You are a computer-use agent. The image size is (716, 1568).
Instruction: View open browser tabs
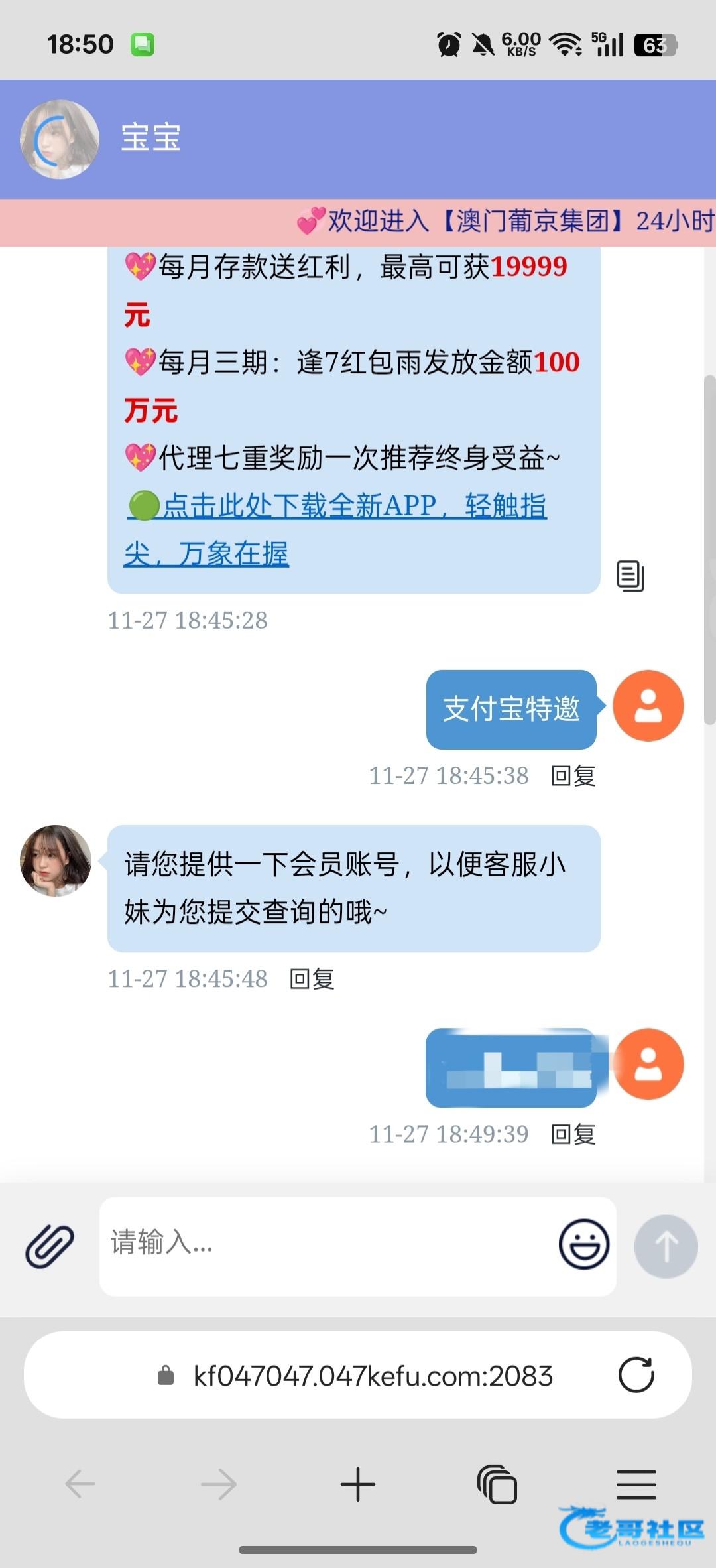click(x=497, y=1484)
